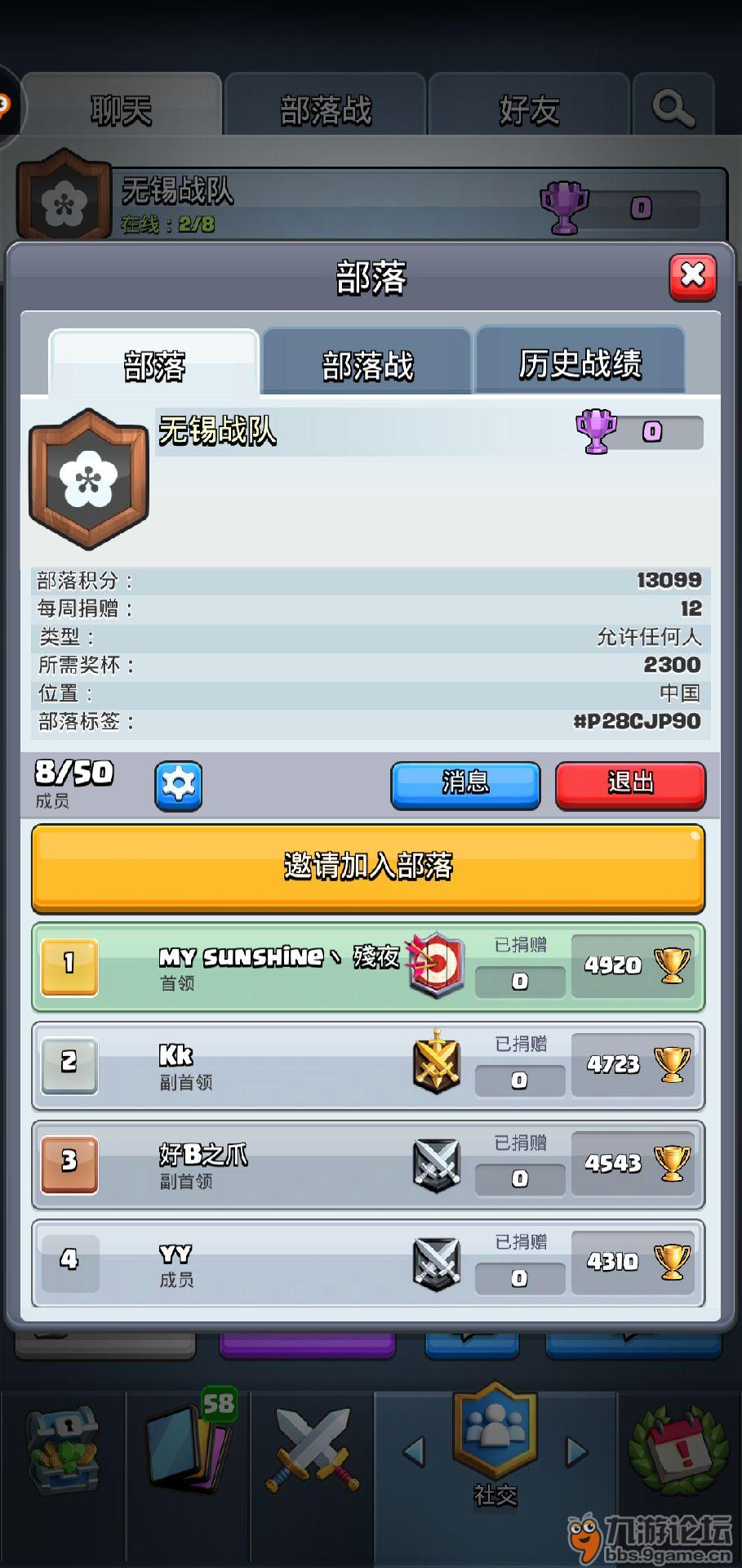Tap the left arrow beside 社交

click(x=415, y=1451)
